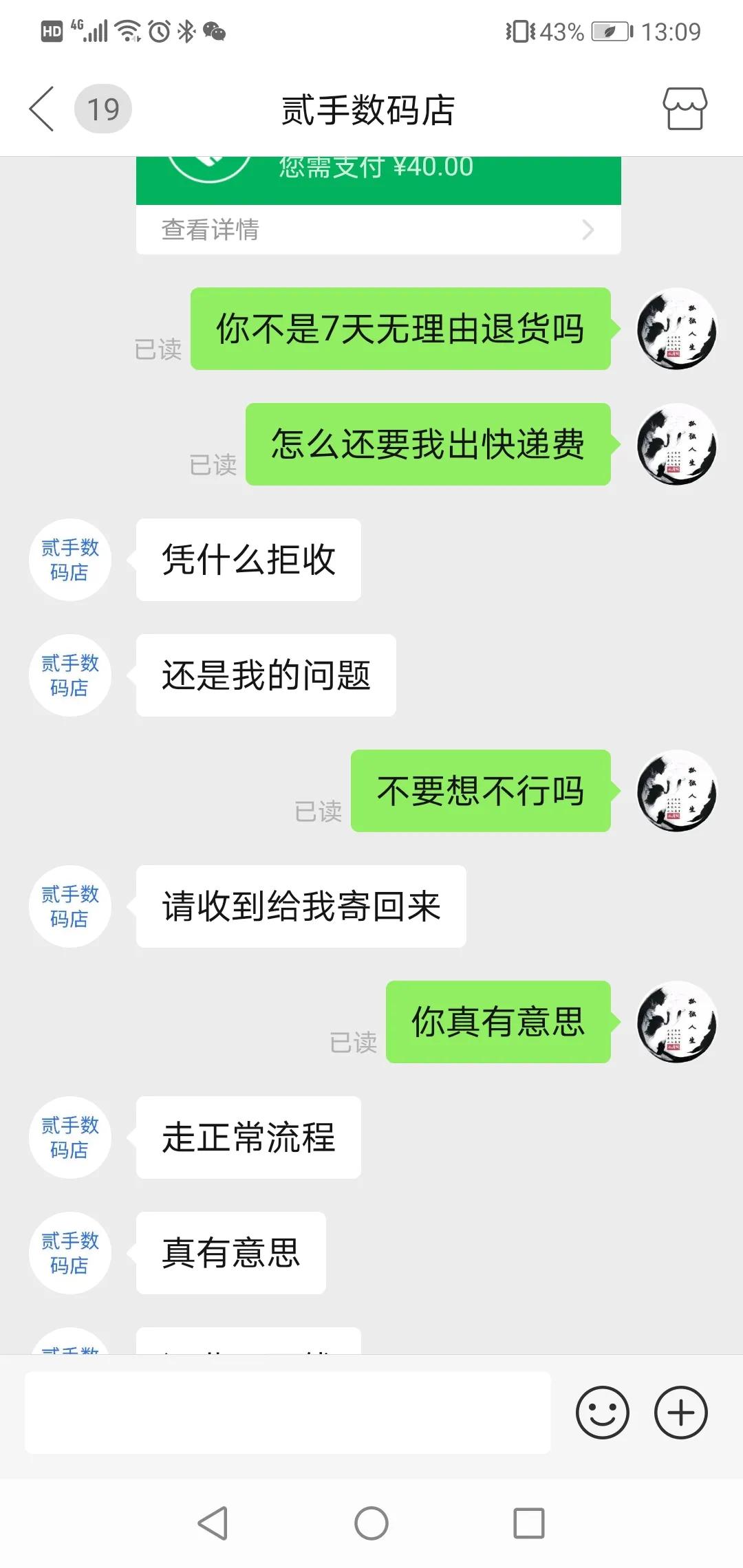Go back from the 贰手数码店 chat
The height and width of the screenshot is (1568, 743).
[41, 109]
